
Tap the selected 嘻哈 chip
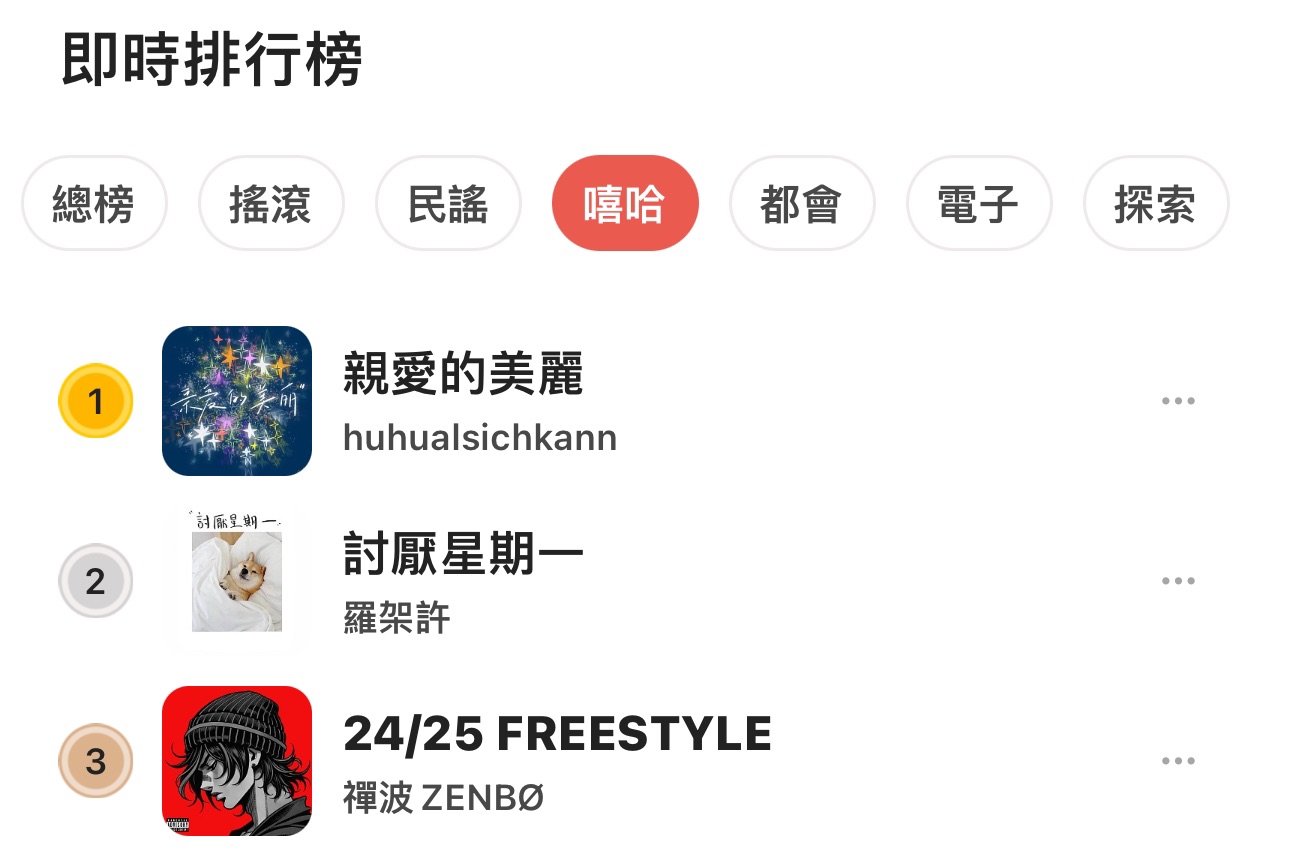click(625, 203)
